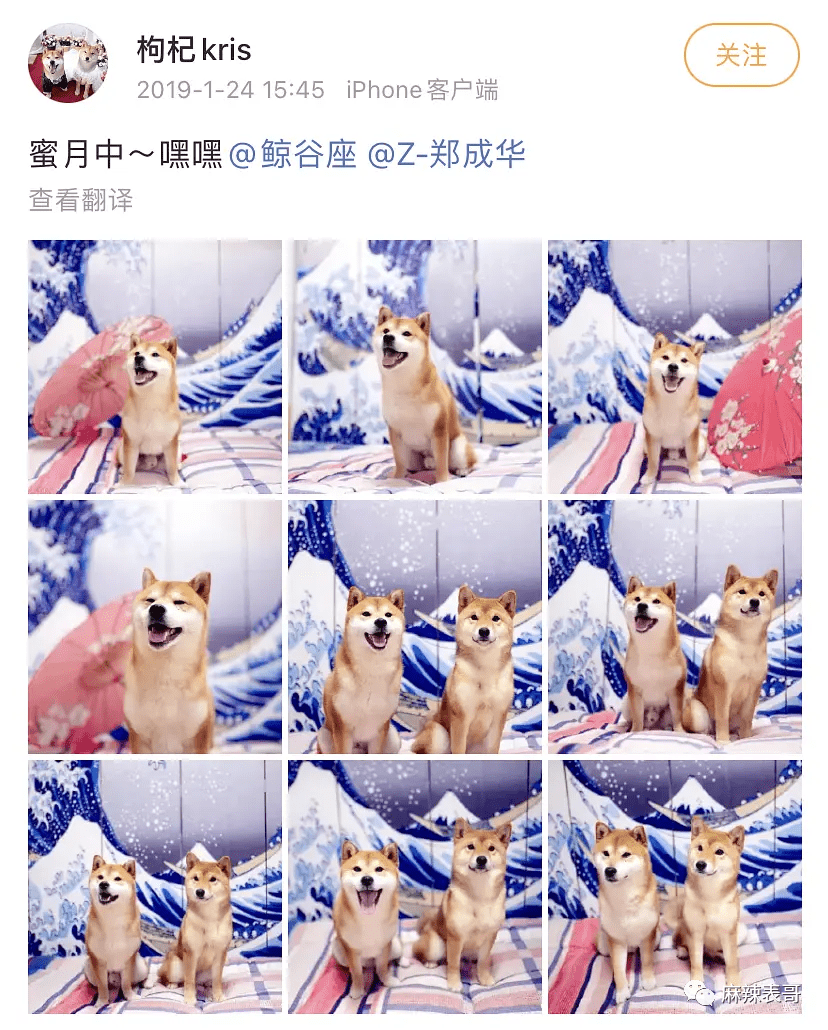Tap 查看翻译 to translate the post
The image size is (828, 1030).
[x=81, y=200]
